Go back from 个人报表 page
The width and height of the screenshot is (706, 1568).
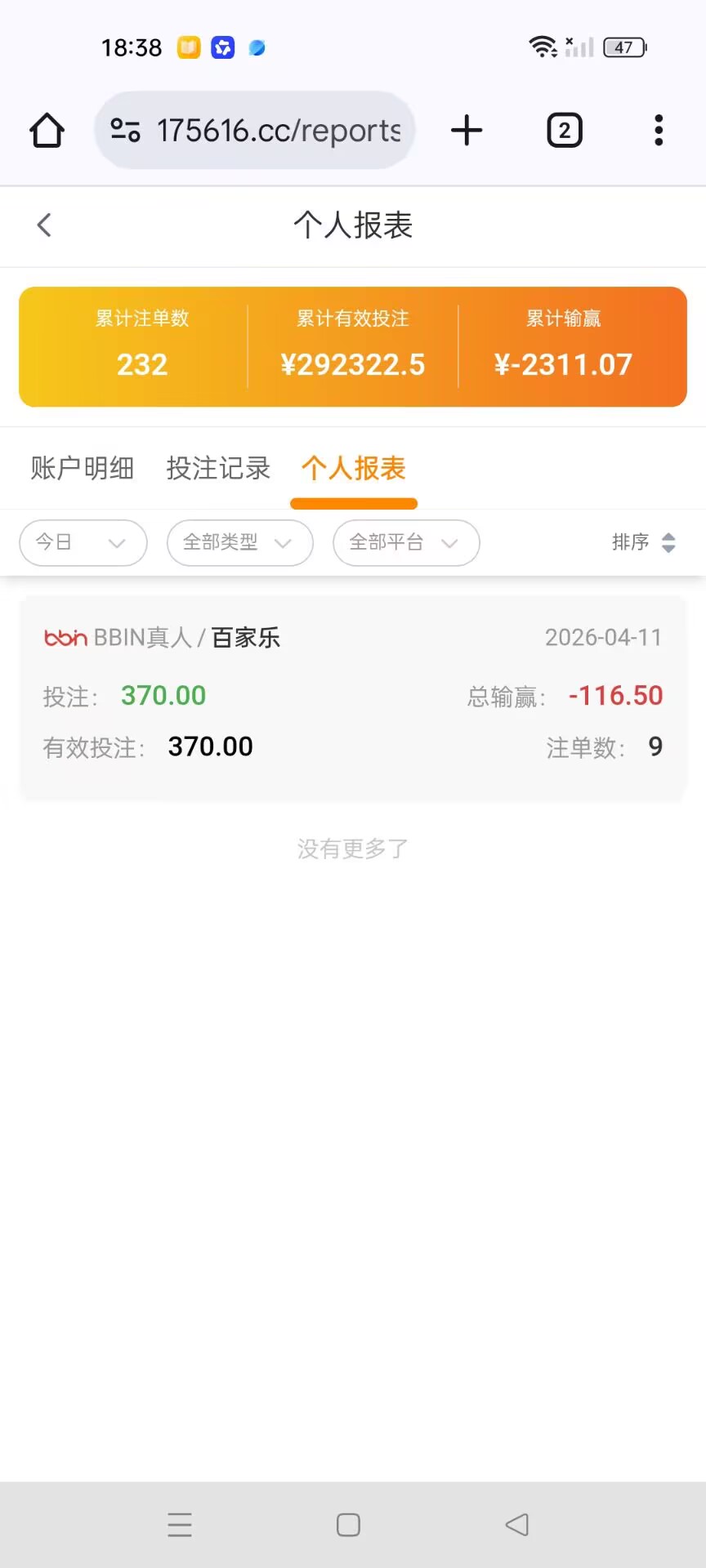tap(44, 225)
